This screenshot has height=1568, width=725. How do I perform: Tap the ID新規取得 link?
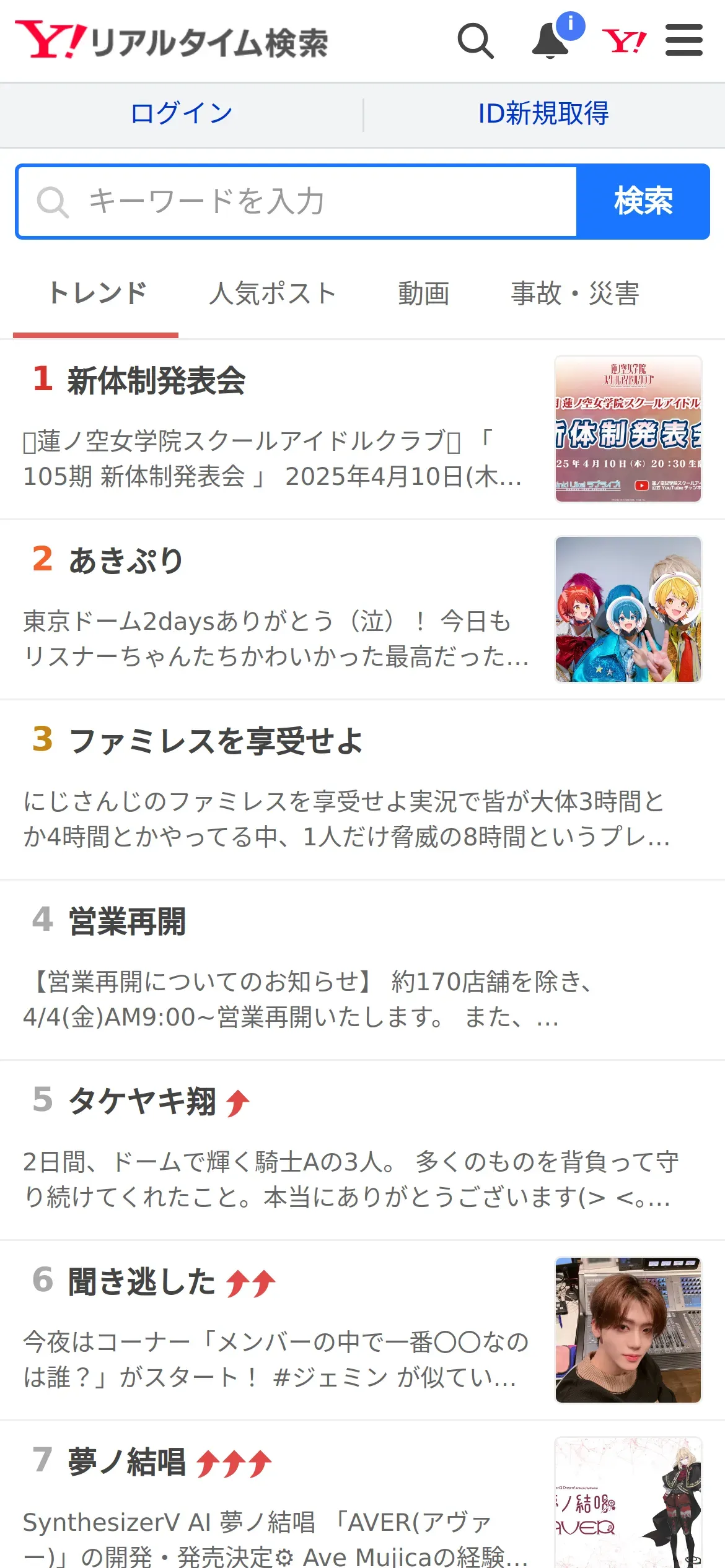click(x=543, y=114)
